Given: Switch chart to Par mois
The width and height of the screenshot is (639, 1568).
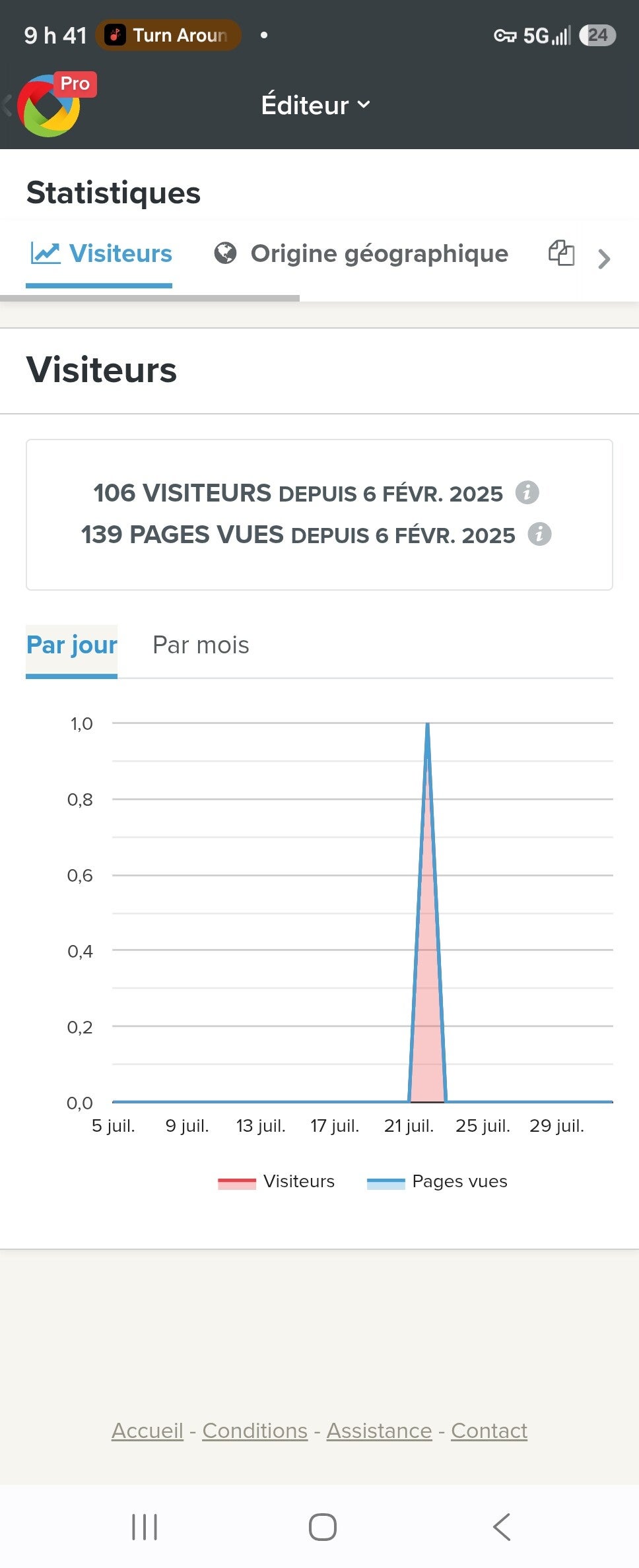Looking at the screenshot, I should (201, 645).
